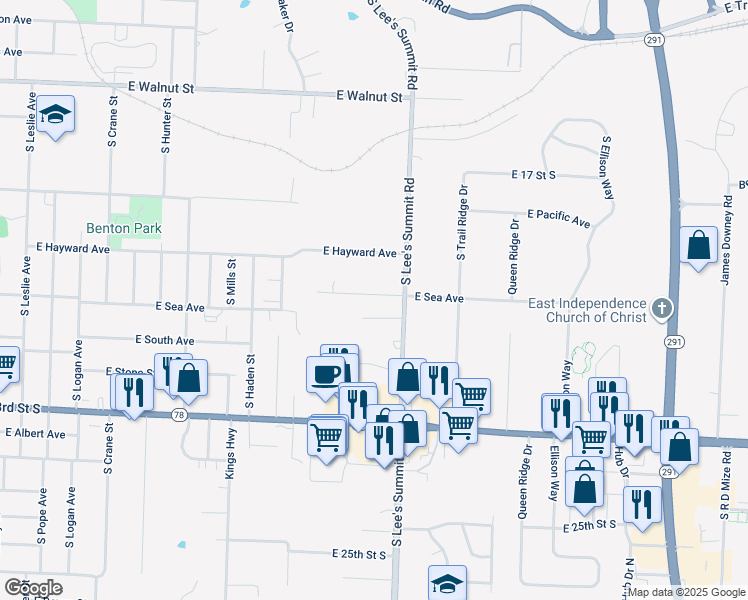Tap the school marker near E Walnut St

pos(58,116)
